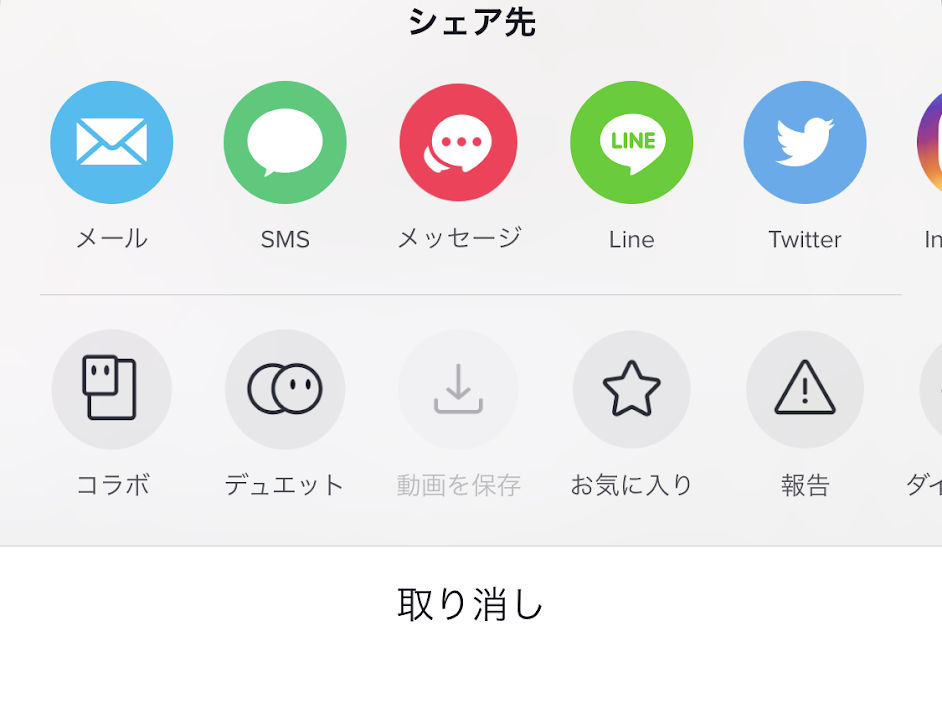Tap 取り消し to cancel sharing
Screen dimensions: 942x720
tap(470, 605)
